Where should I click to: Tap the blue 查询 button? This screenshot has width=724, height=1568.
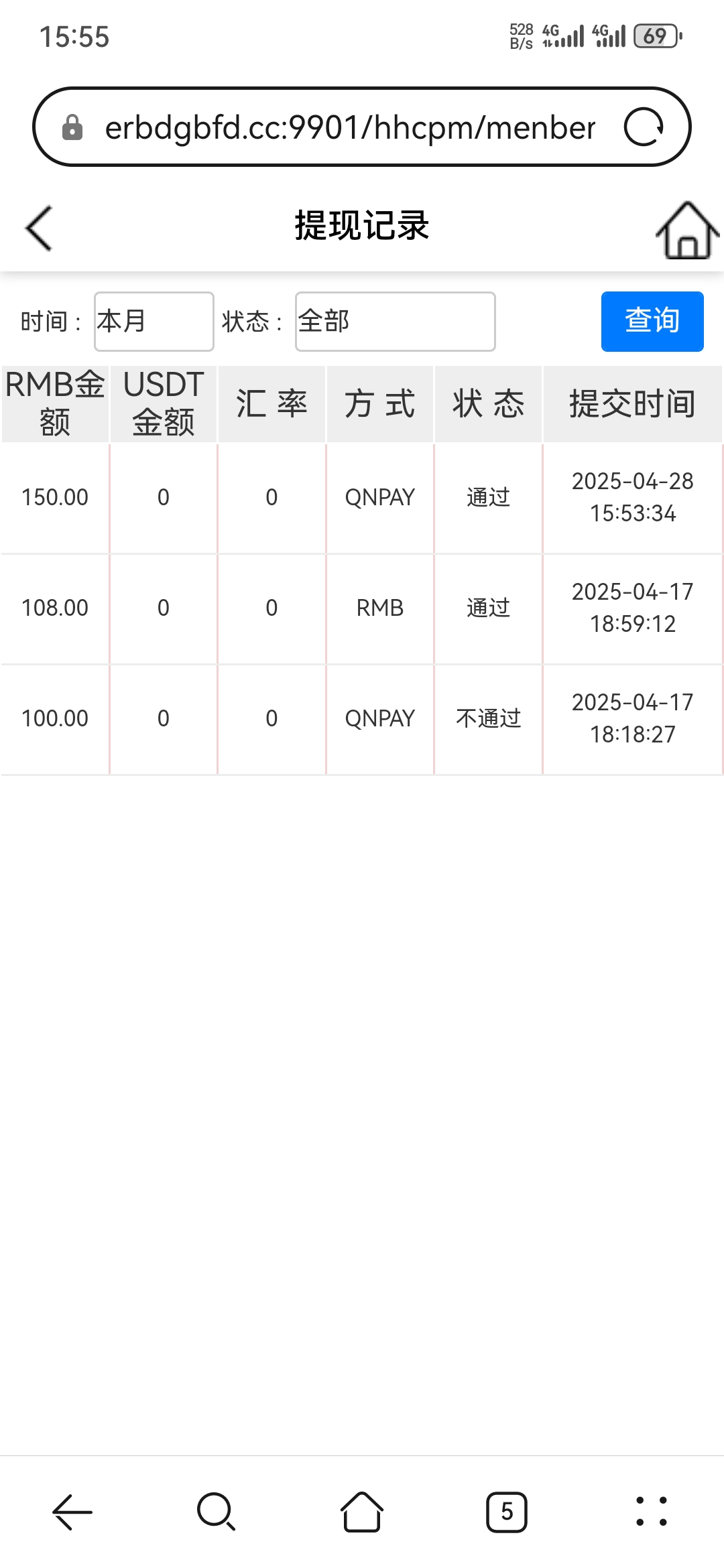pyautogui.click(x=652, y=322)
